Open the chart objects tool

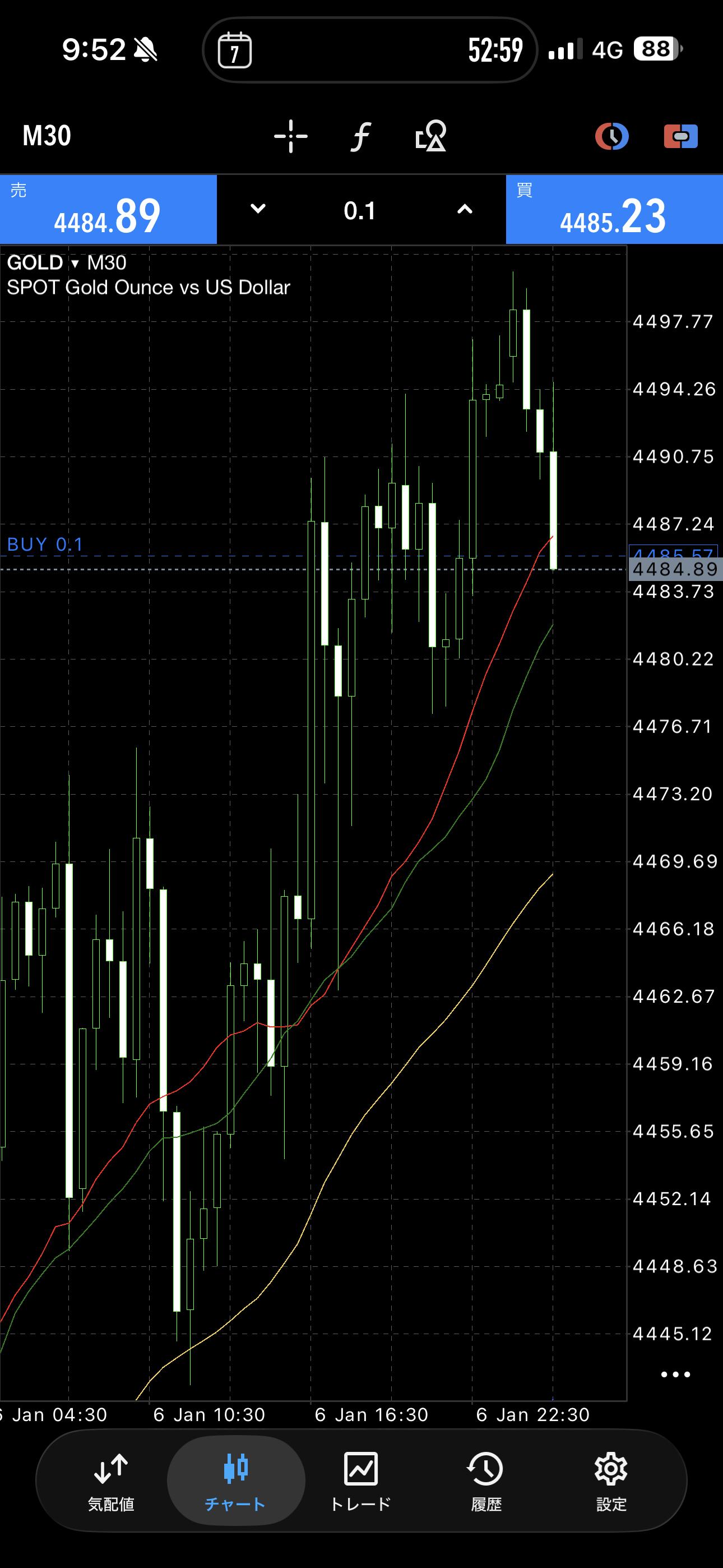coord(430,136)
